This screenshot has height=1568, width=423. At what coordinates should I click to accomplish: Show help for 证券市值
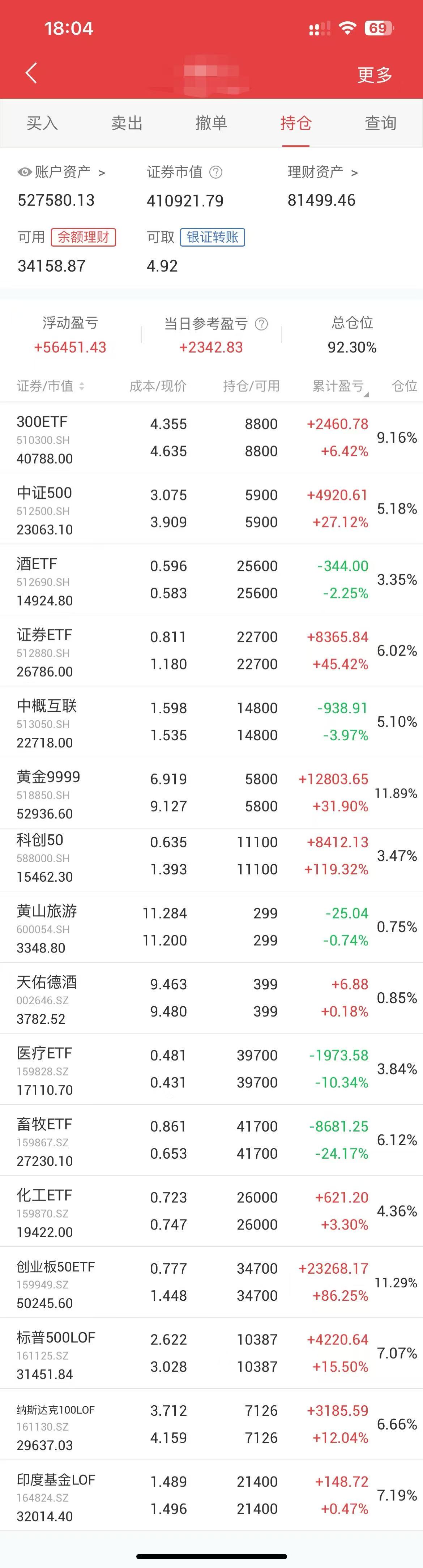(x=215, y=172)
